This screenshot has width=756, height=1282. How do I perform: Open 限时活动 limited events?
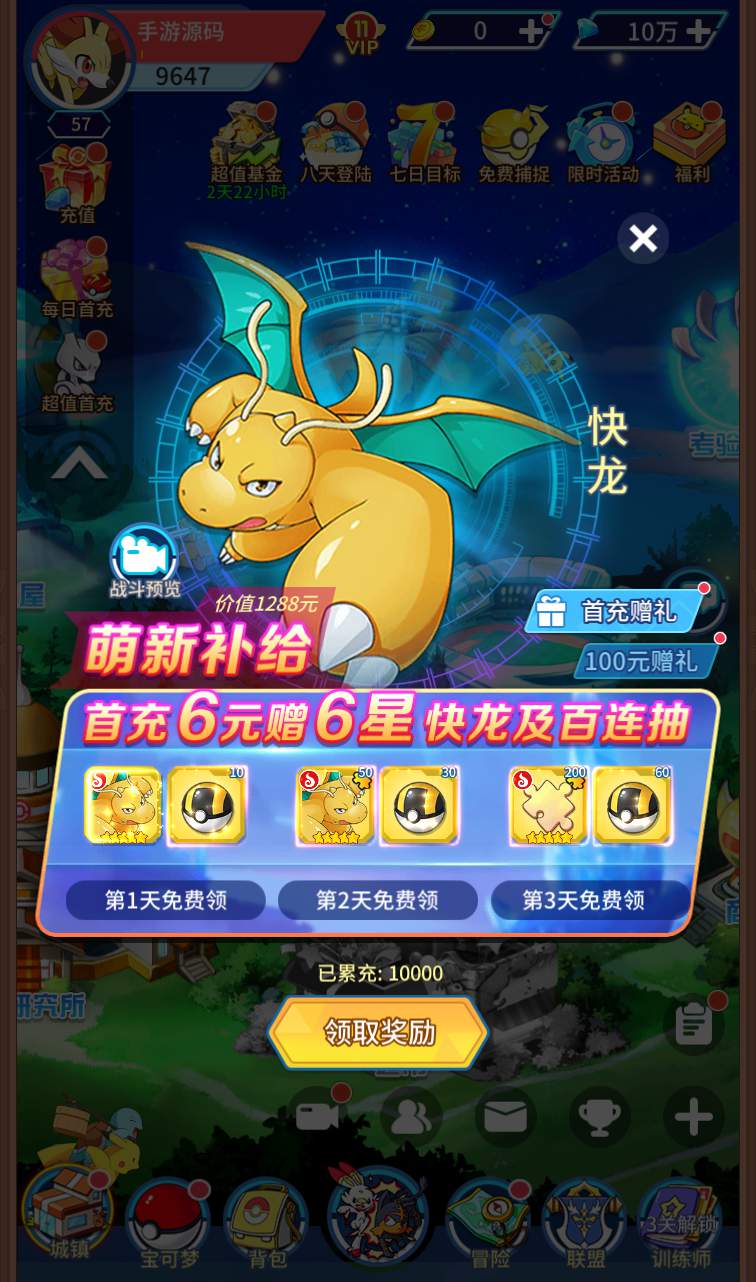point(603,147)
